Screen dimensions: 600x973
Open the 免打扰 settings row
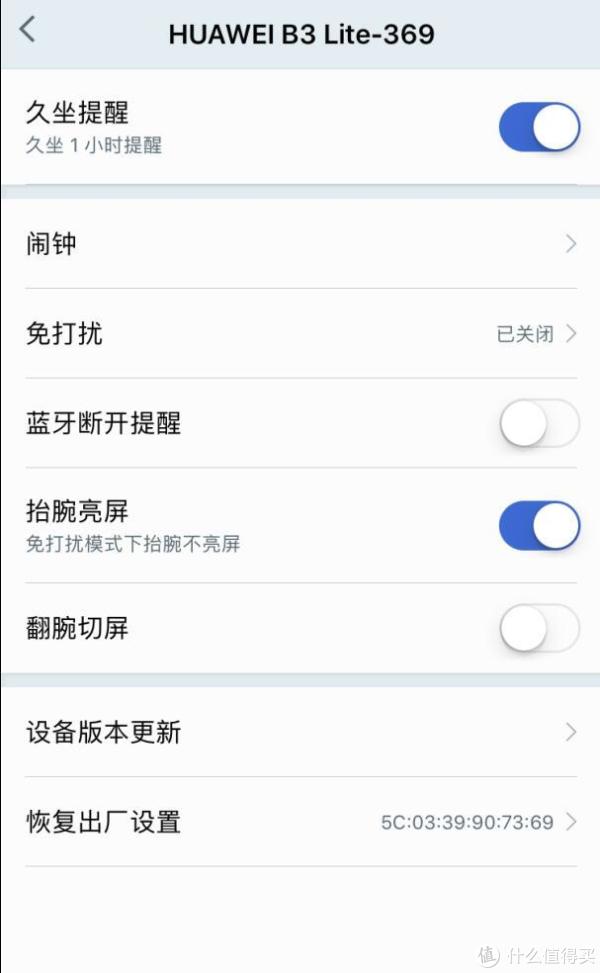tap(300, 334)
